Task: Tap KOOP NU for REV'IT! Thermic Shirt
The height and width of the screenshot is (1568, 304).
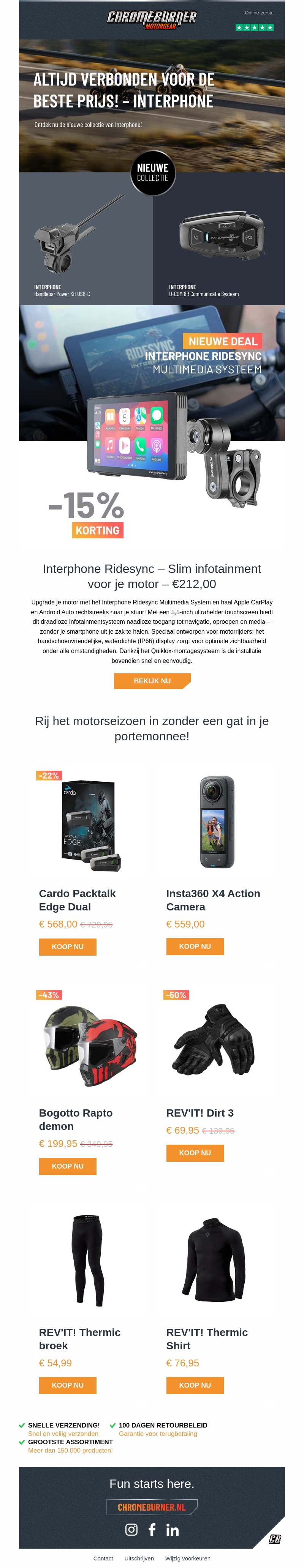Action: (194, 1385)
